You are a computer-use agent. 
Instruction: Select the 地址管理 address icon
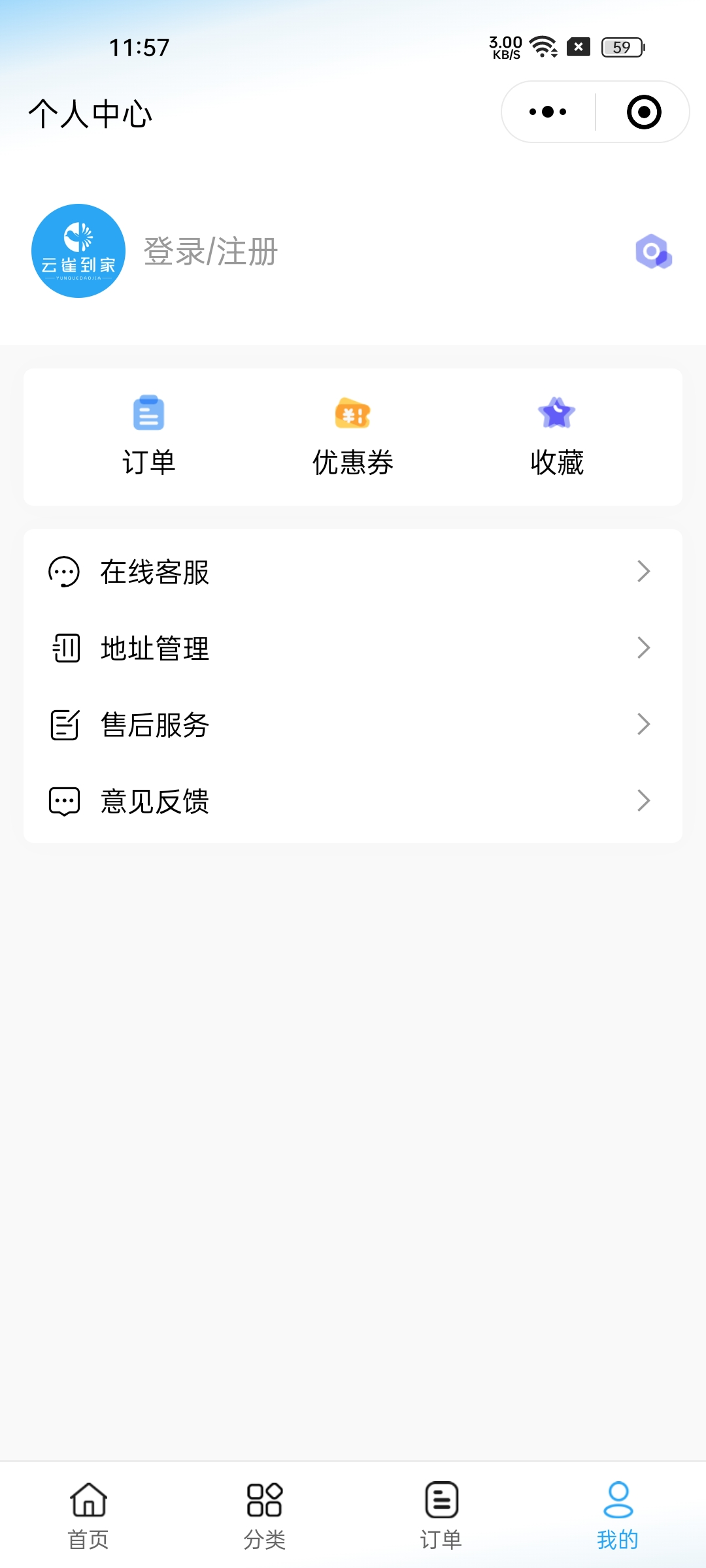64,648
